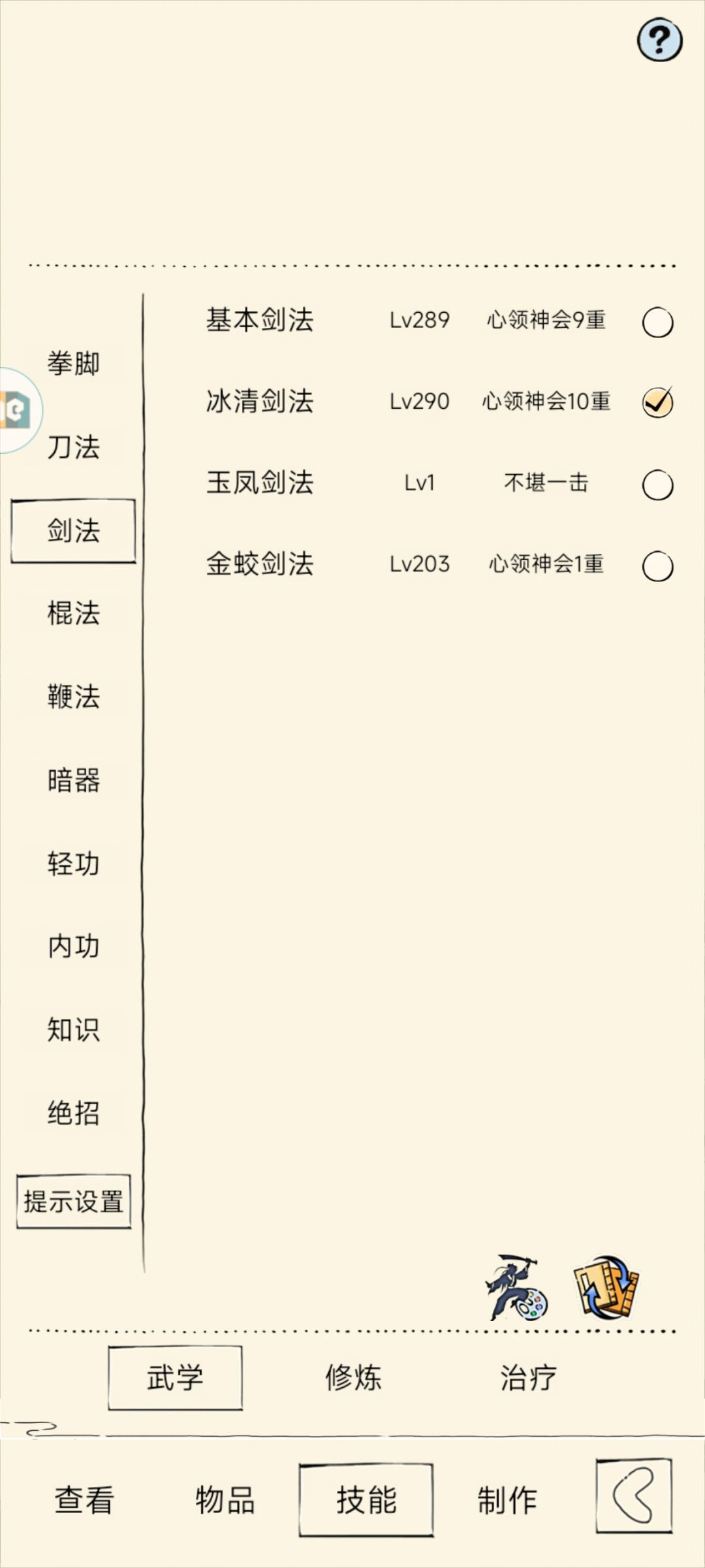This screenshot has width=705, height=1568.
Task: Open the 棍法 category
Action: coord(74,613)
